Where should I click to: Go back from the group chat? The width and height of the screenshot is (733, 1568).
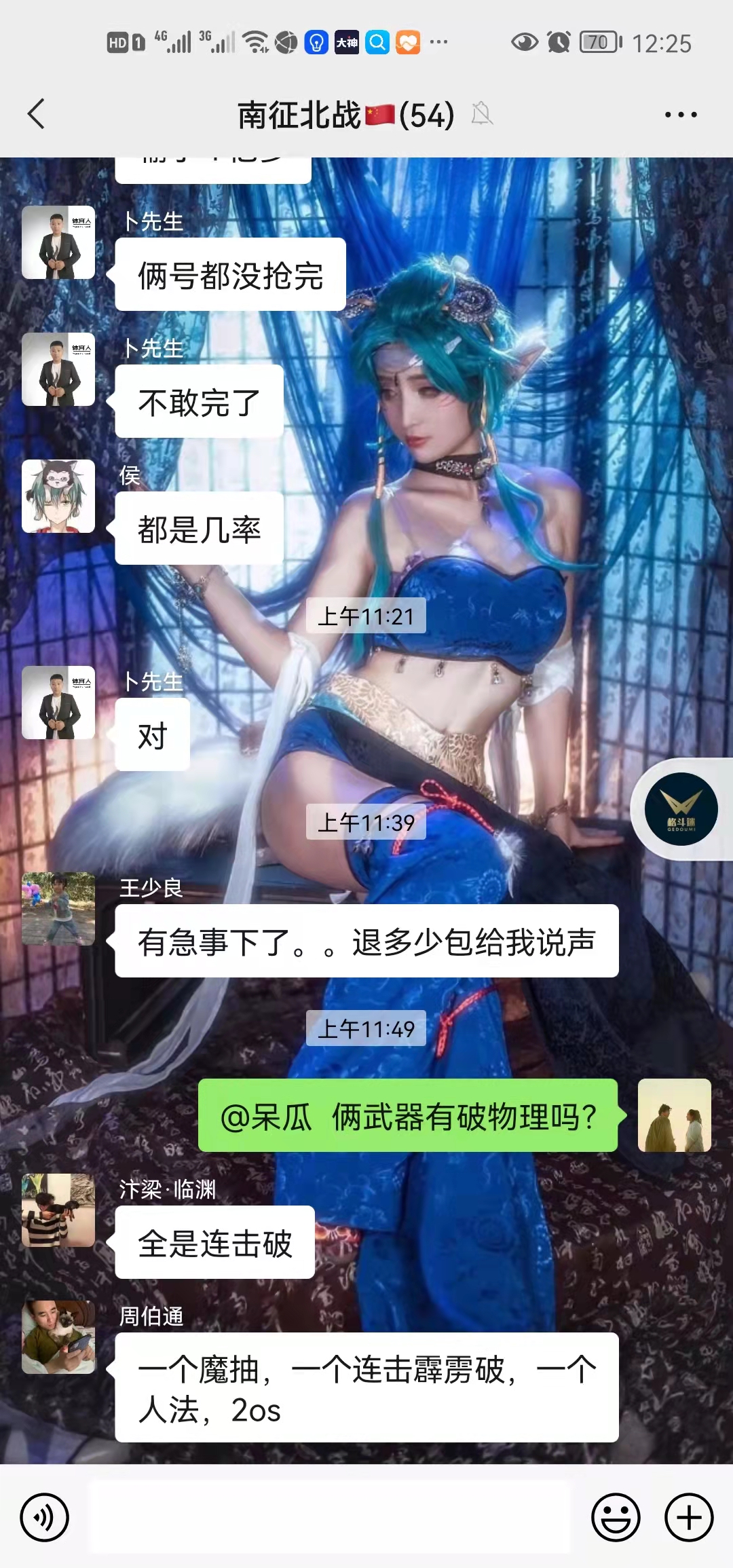tap(37, 114)
